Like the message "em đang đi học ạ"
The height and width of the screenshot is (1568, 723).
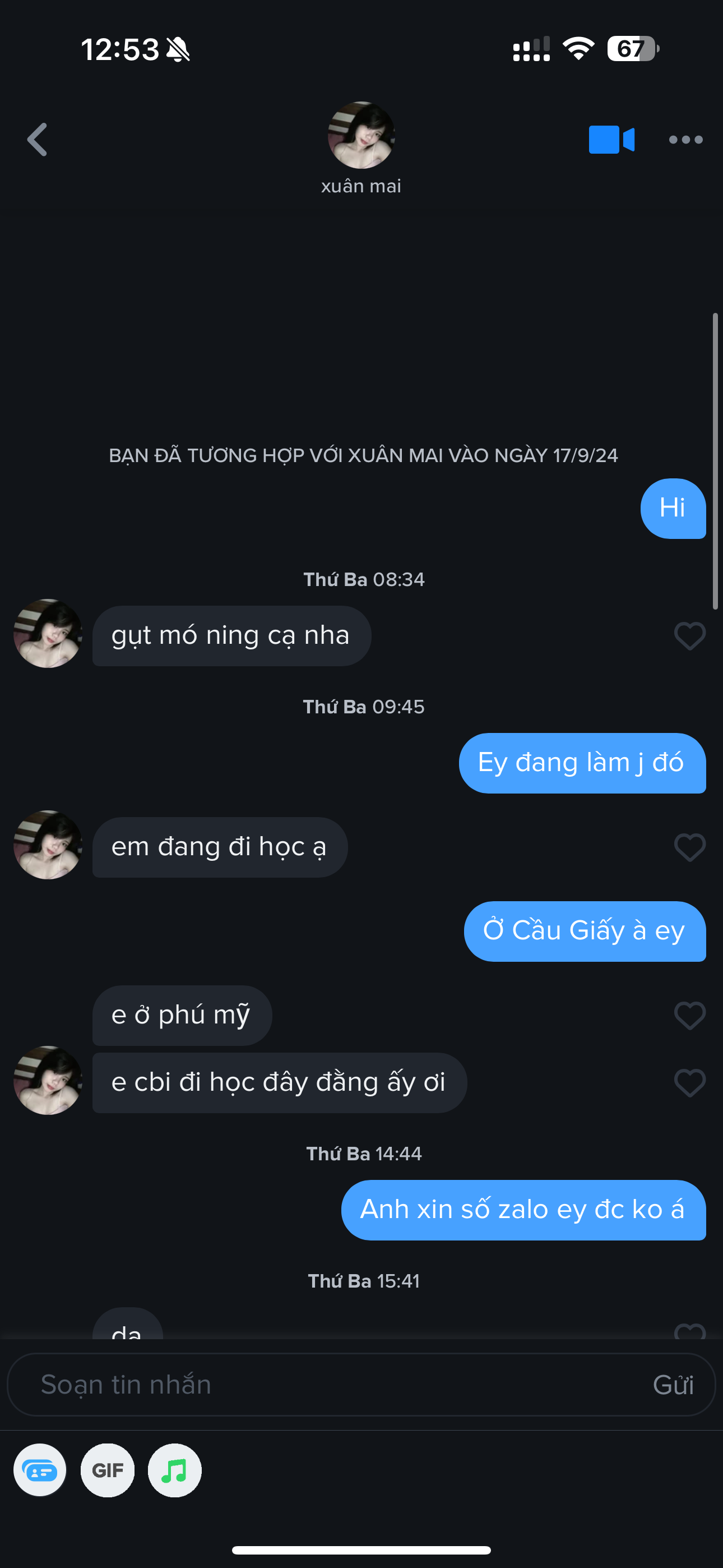[x=689, y=847]
